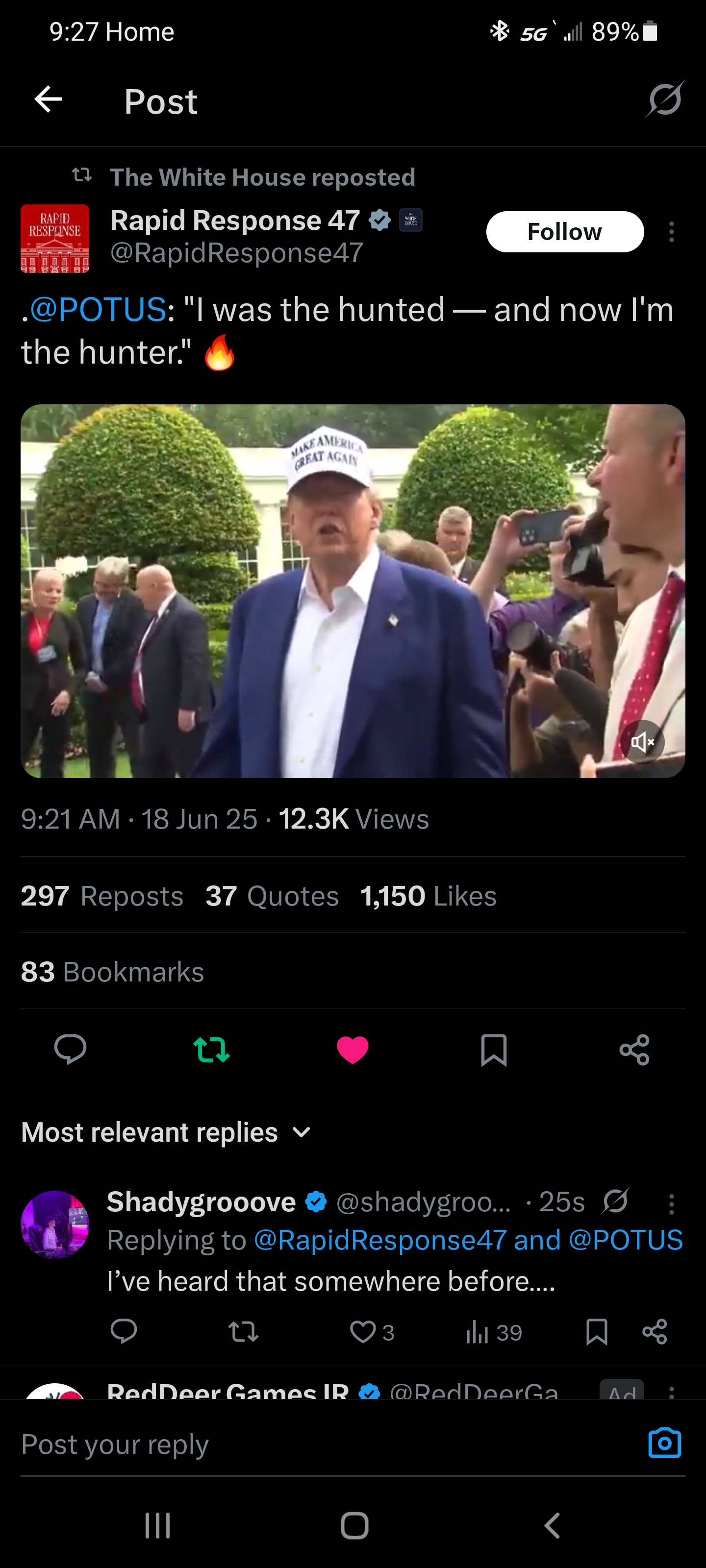Viewport: 706px width, 1568px height.
Task: Open the @POTUS mention link
Action: tap(98, 309)
